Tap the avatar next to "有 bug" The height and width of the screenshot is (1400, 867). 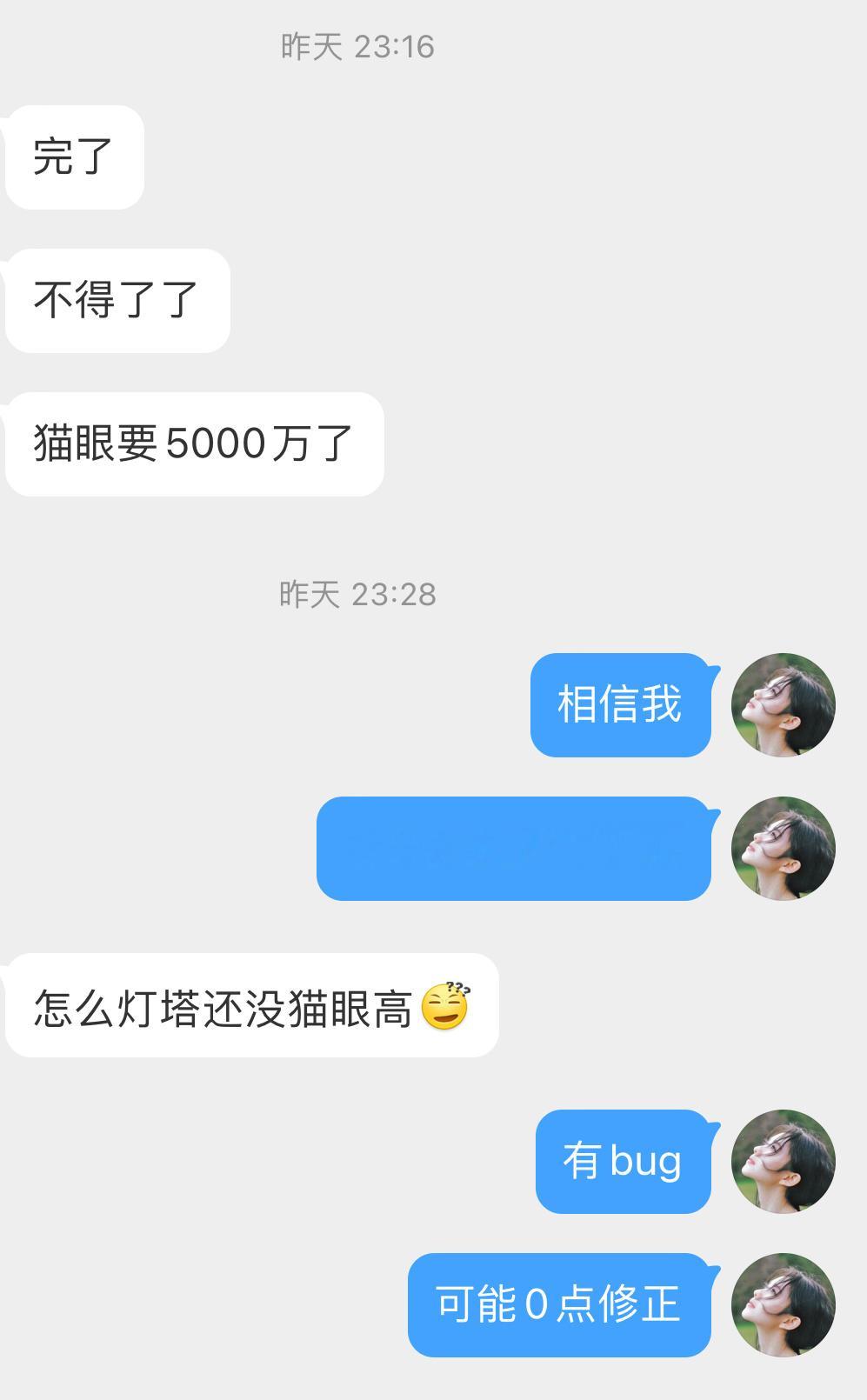click(783, 1161)
